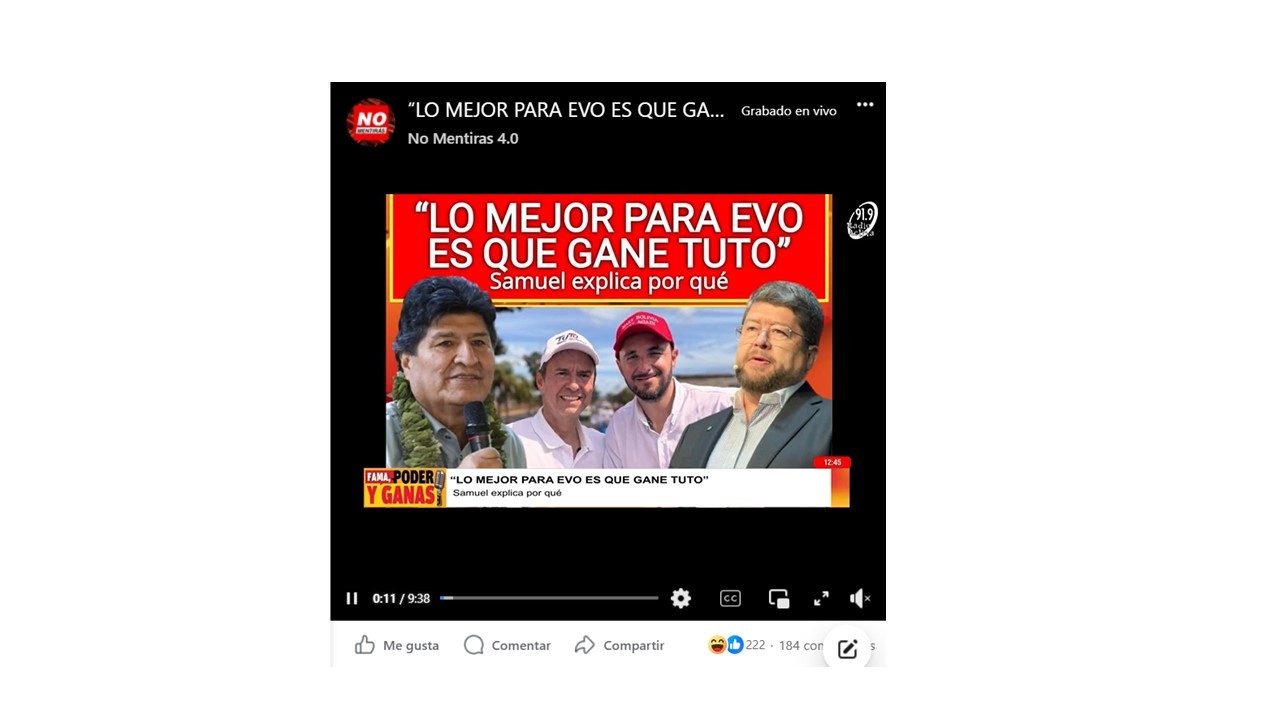Image resolution: width=1280 pixels, height=720 pixels.
Task: Expand video to fullscreen
Action: point(821,598)
